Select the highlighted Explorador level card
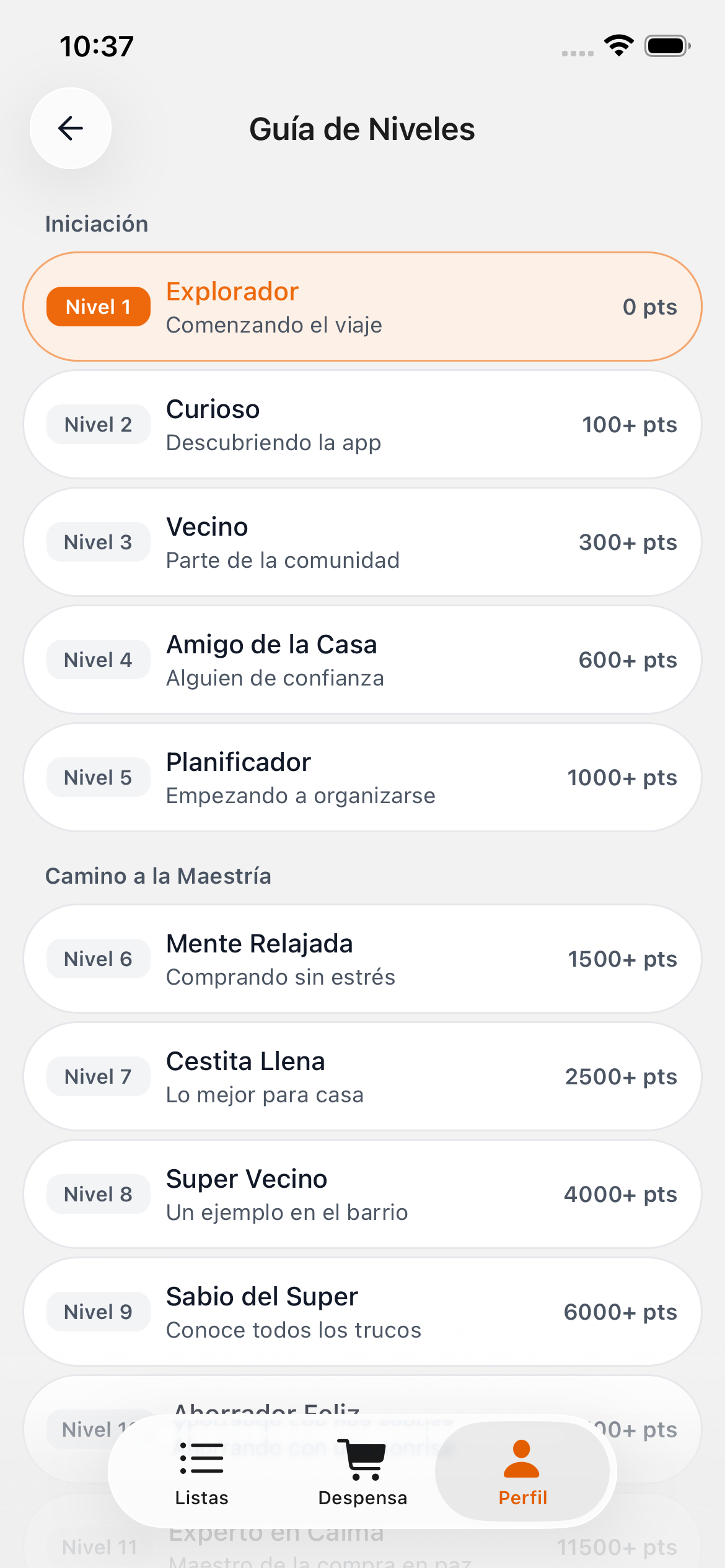The height and width of the screenshot is (1568, 725). coord(362,306)
